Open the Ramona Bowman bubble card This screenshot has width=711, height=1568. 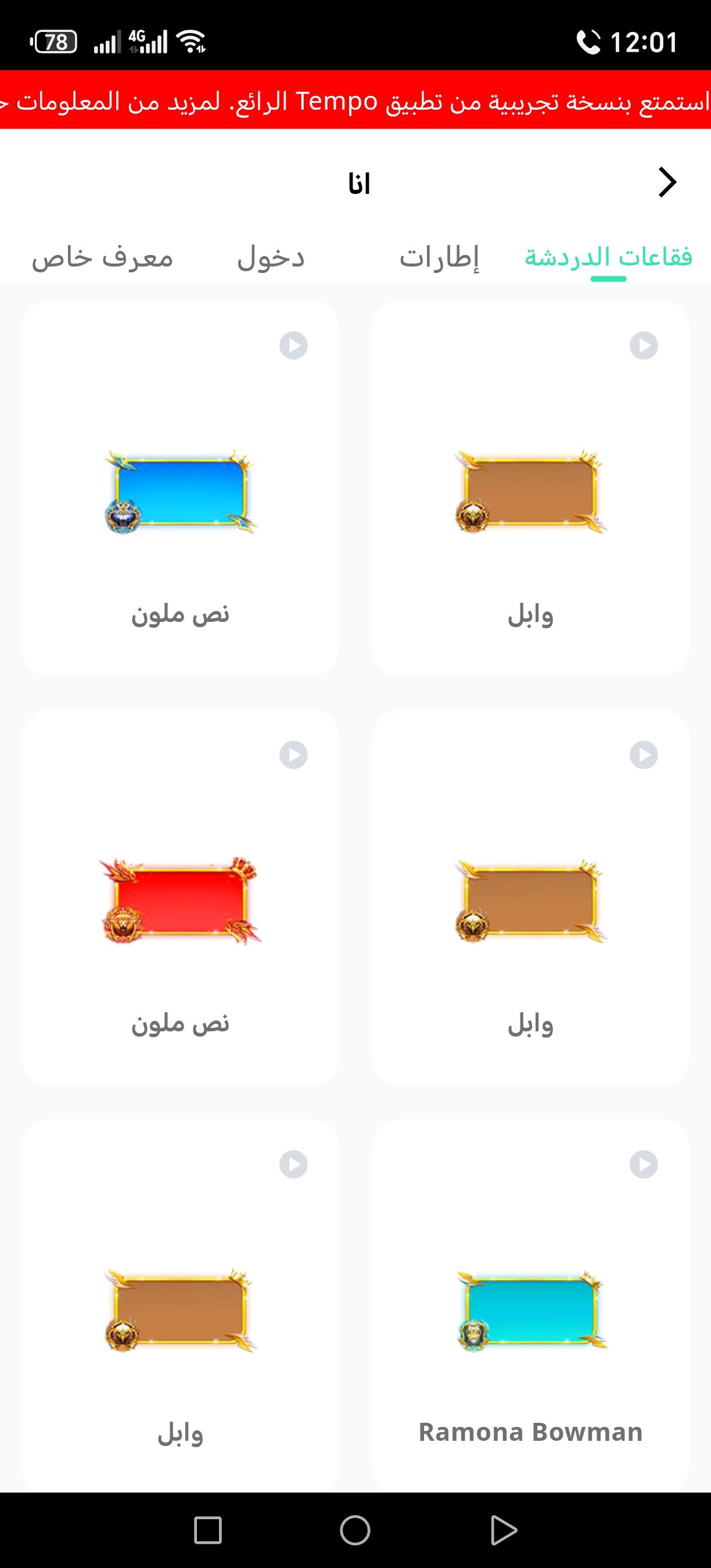pos(530,1308)
